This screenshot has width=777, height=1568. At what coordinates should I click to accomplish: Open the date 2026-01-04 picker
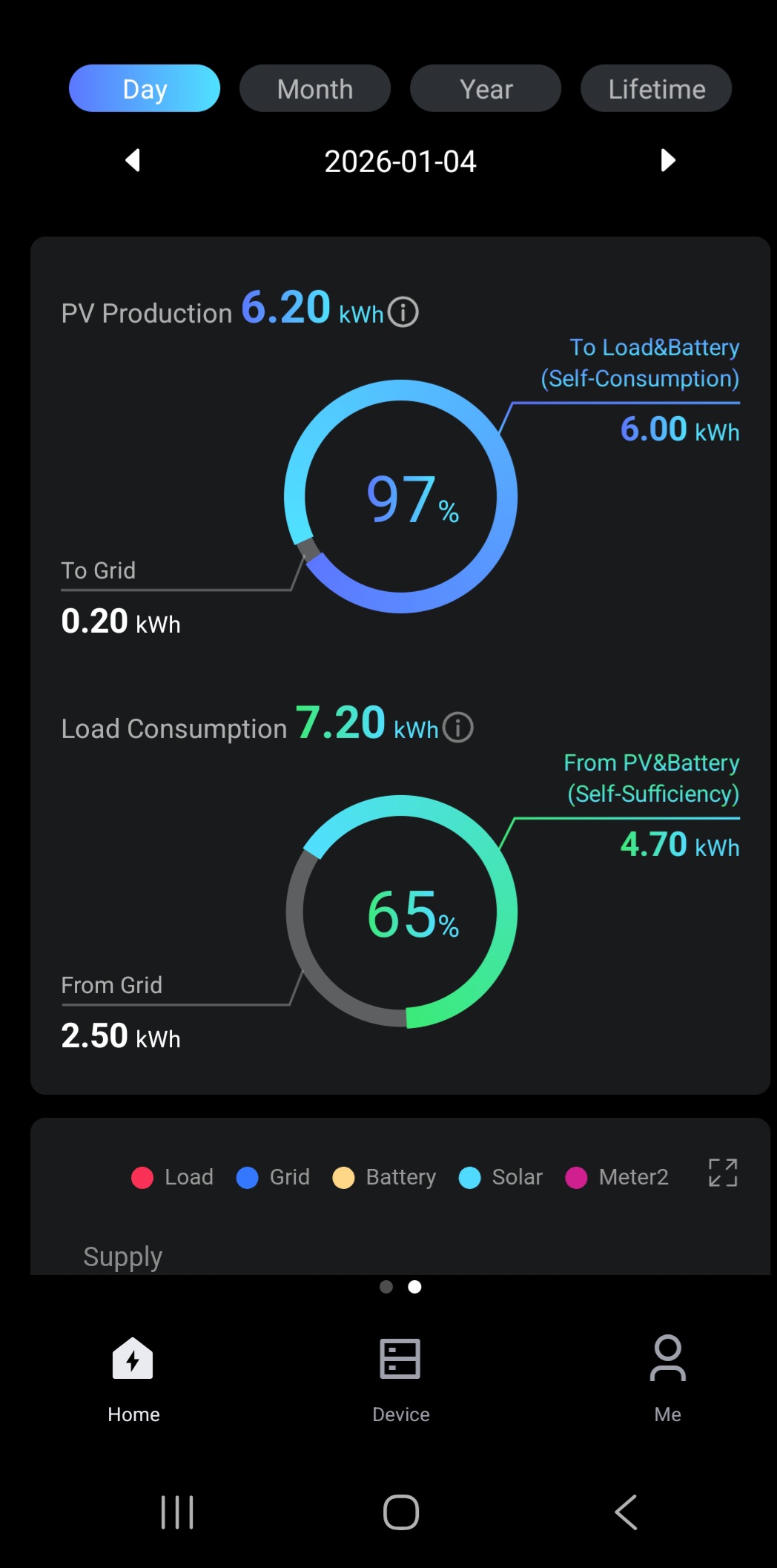pyautogui.click(x=400, y=162)
